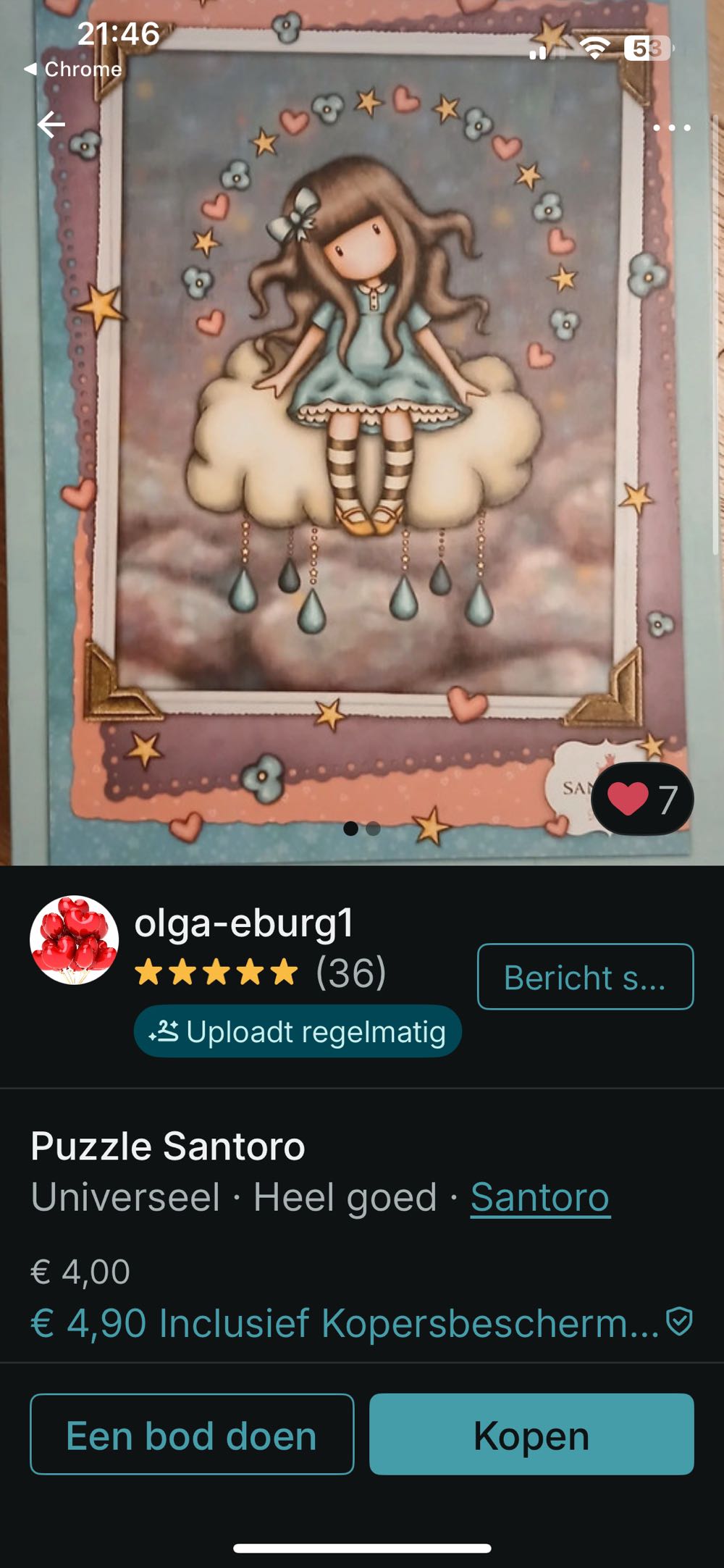Screen dimensions: 724x1568
Task: Open the Santoro brand link
Action: (540, 1197)
